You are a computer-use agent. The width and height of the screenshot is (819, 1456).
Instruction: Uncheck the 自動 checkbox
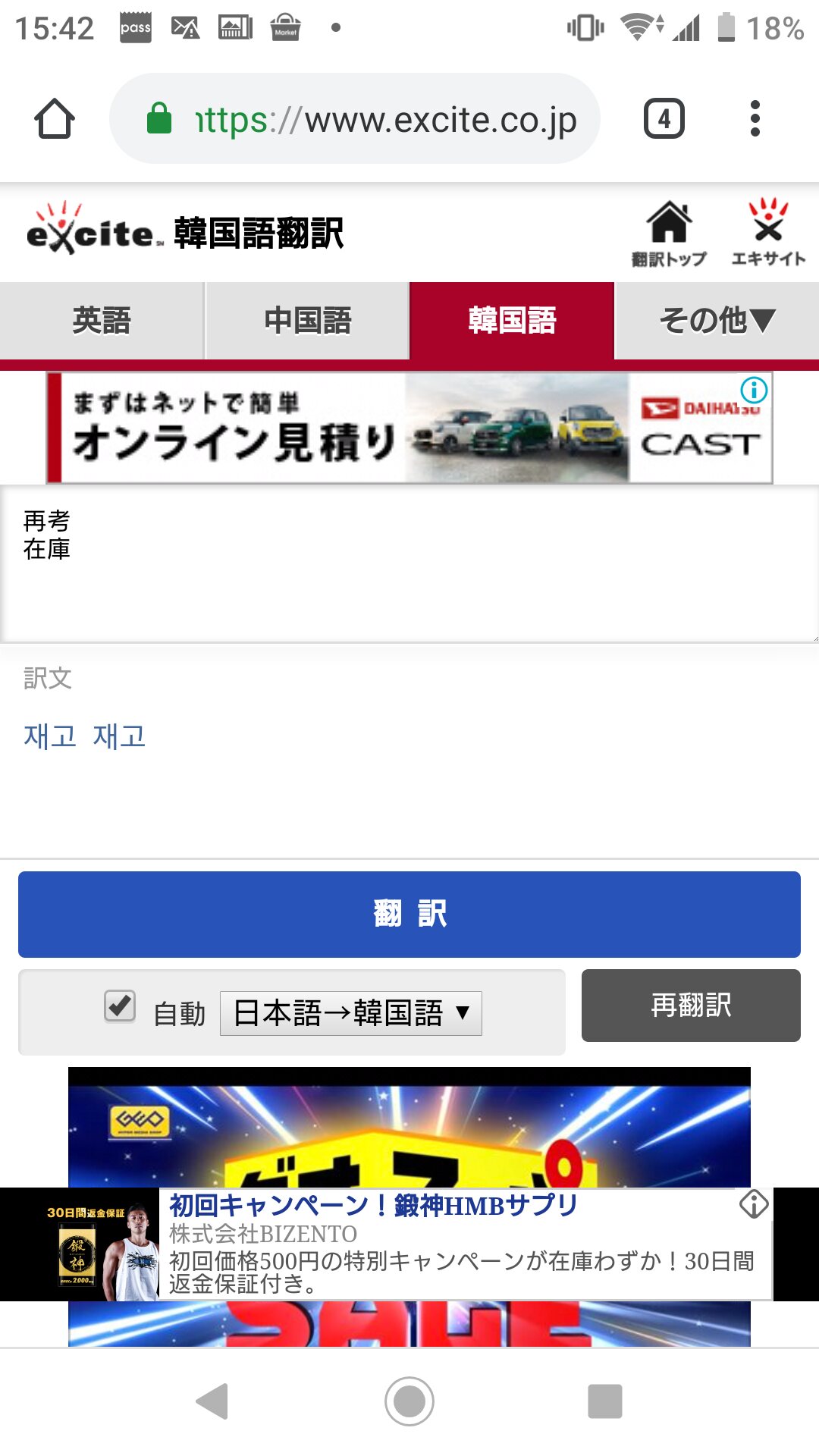click(120, 1006)
